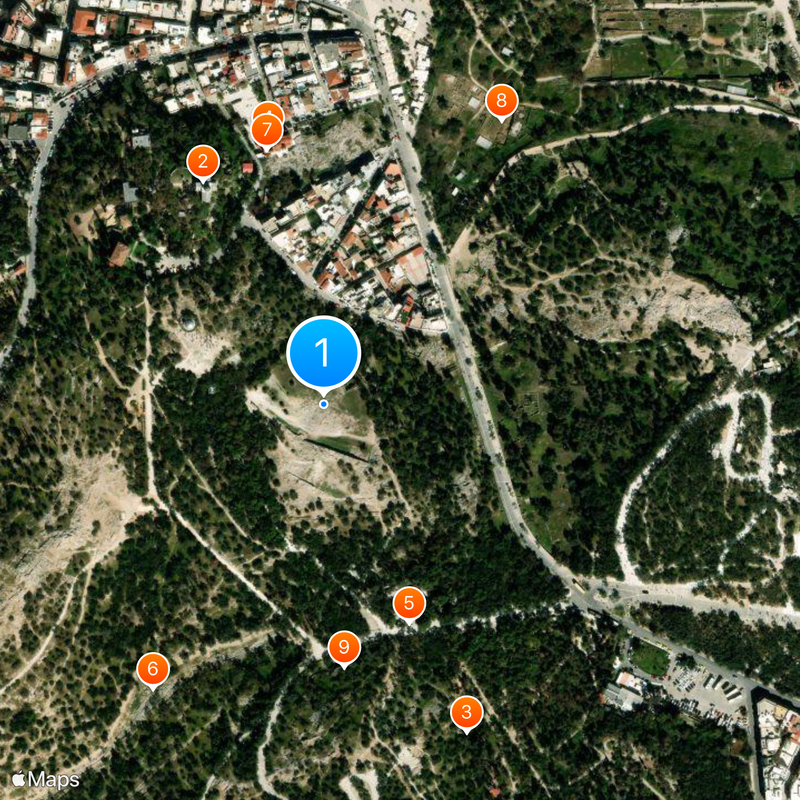Tap orange pin number 6
800x800 pixels.
pyautogui.click(x=153, y=669)
